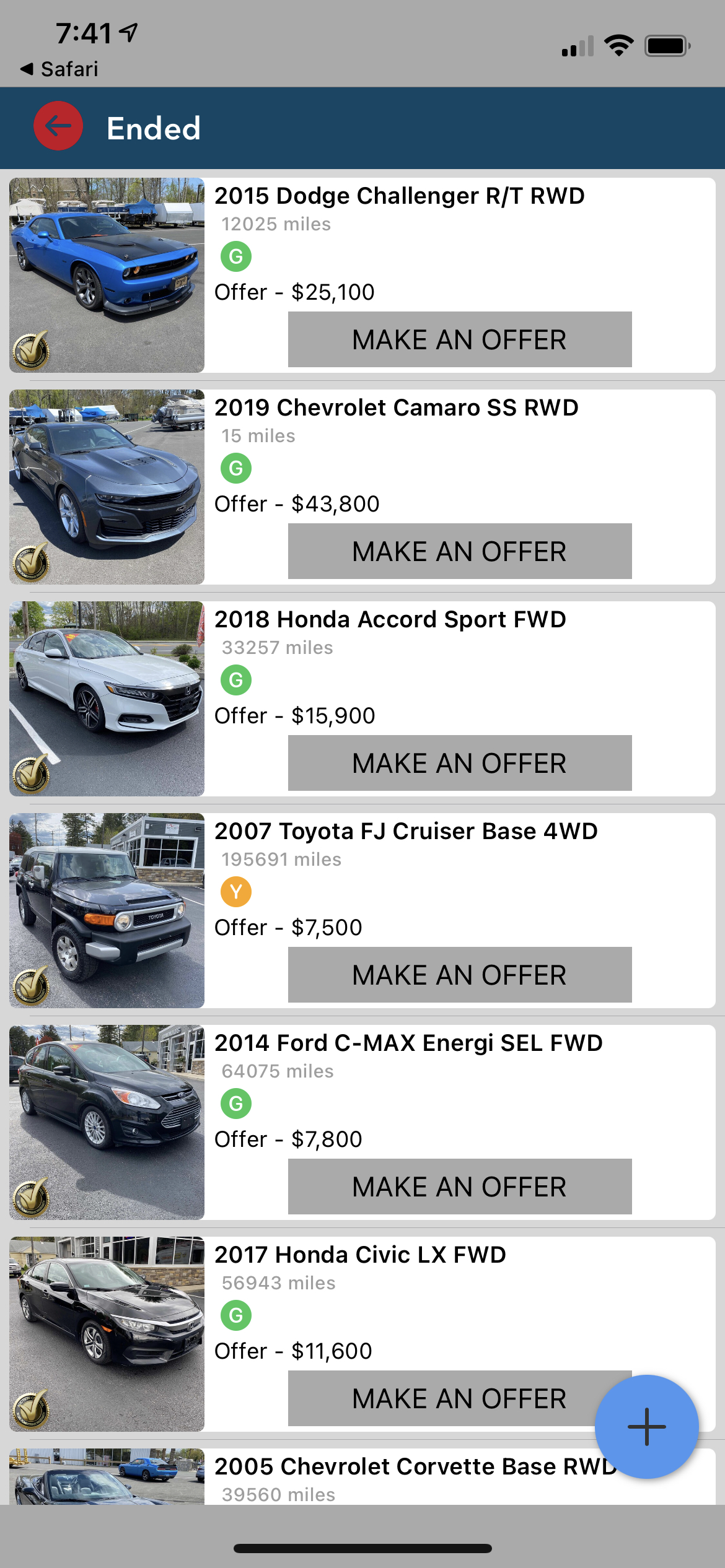Make an offer on Toyota FJ Cruiser
Image resolution: width=725 pixels, height=1568 pixels.
pos(459,975)
